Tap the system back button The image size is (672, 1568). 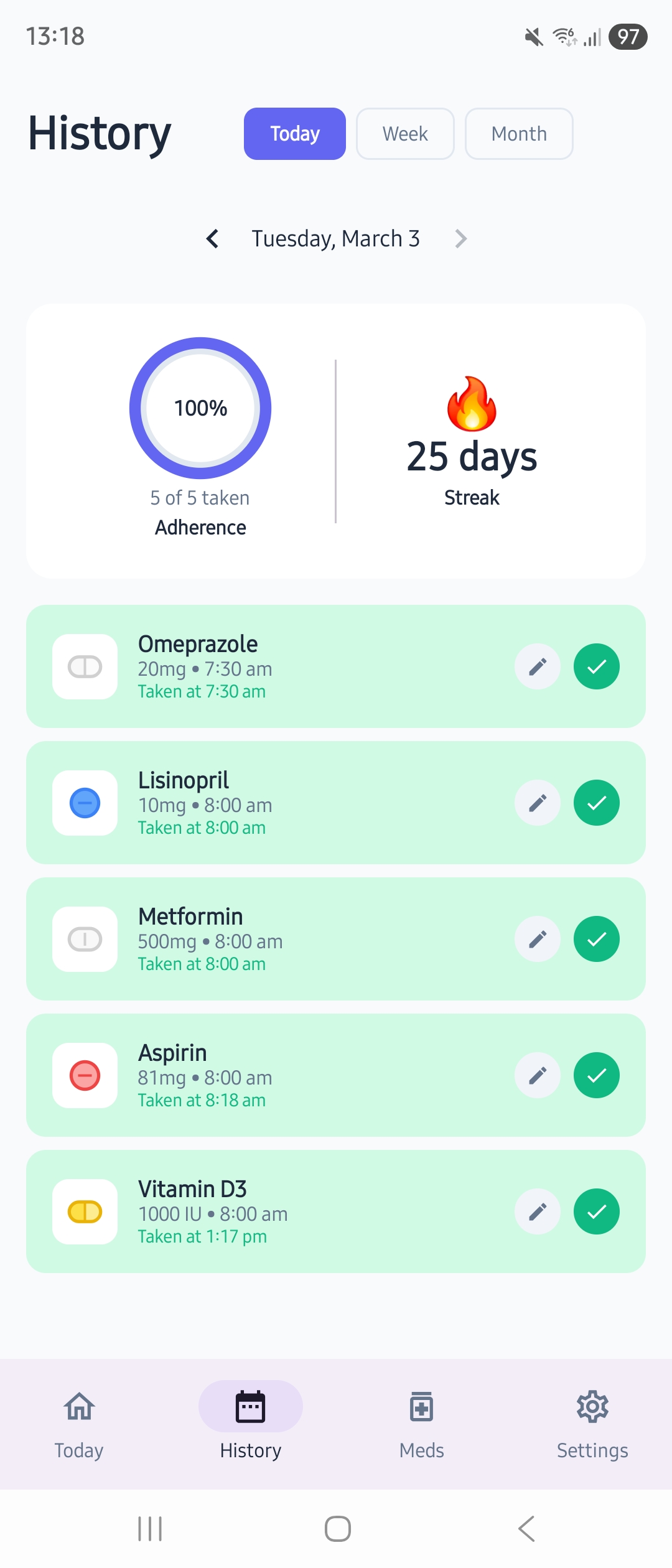tap(526, 1528)
